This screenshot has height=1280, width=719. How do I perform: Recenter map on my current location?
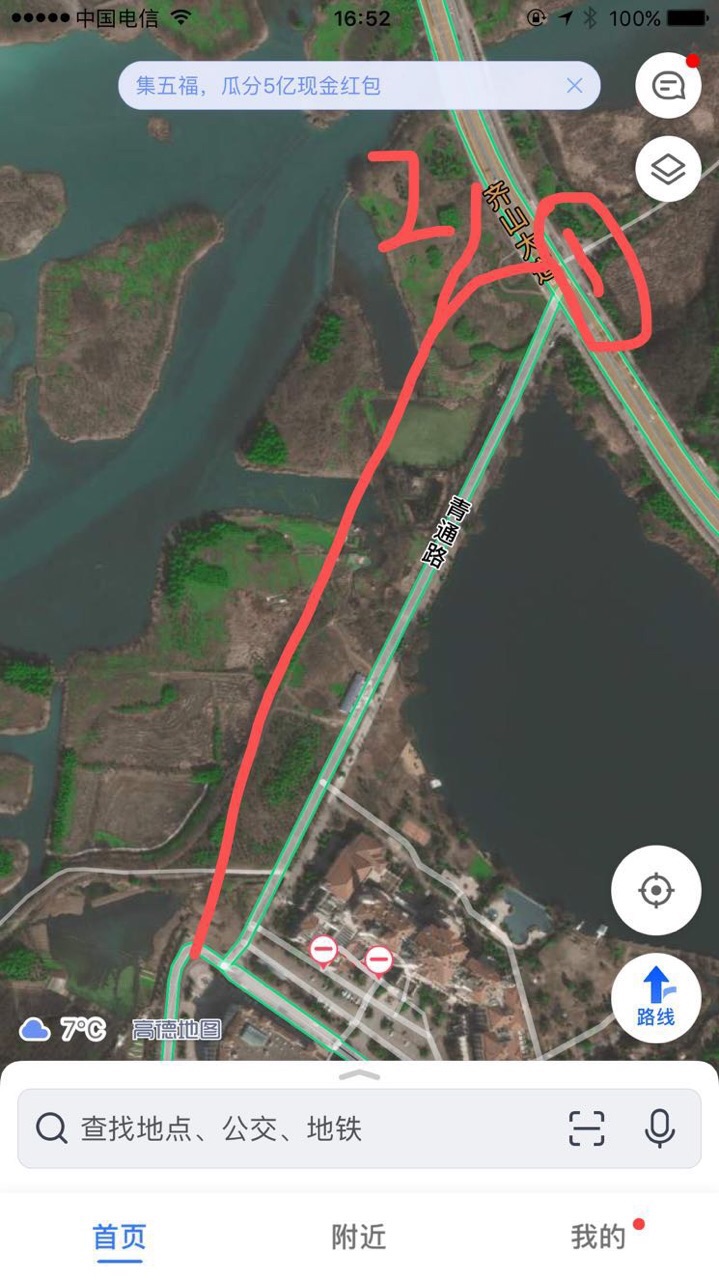click(x=656, y=889)
